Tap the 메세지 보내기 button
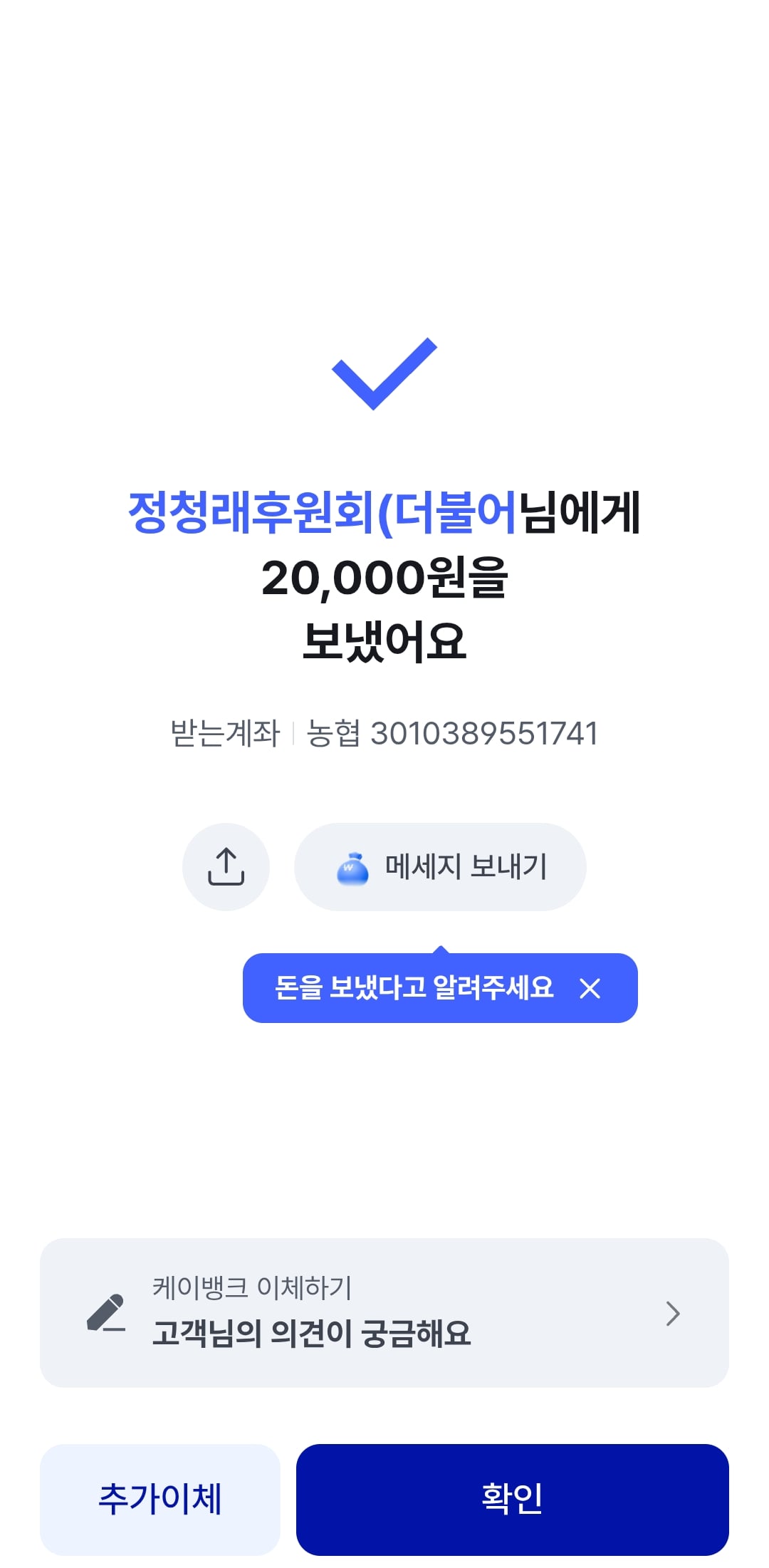The height and width of the screenshot is (1568, 769). [x=440, y=867]
